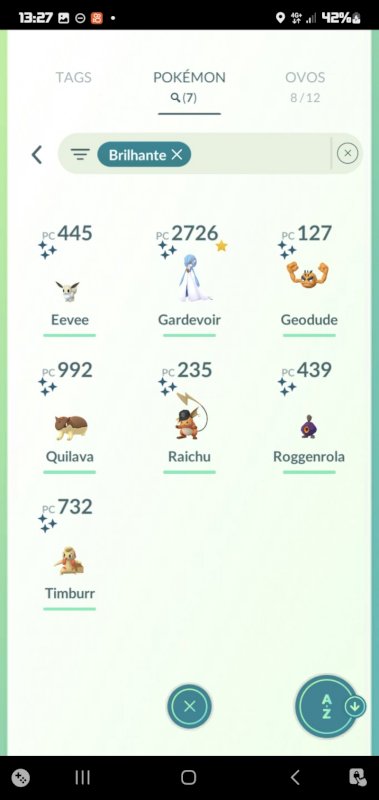Close the Pokémon storage screen

[x=189, y=707]
